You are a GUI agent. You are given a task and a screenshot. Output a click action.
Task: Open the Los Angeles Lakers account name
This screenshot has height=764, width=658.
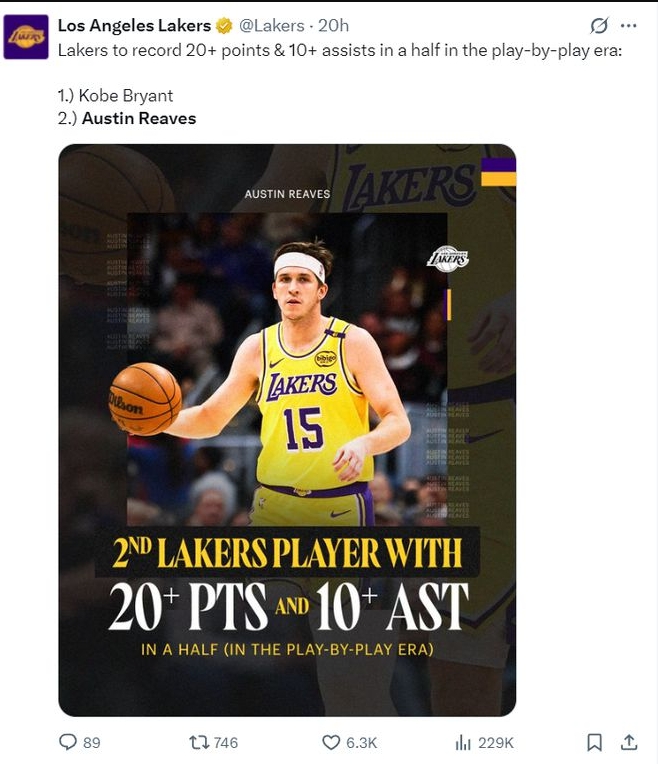134,25
